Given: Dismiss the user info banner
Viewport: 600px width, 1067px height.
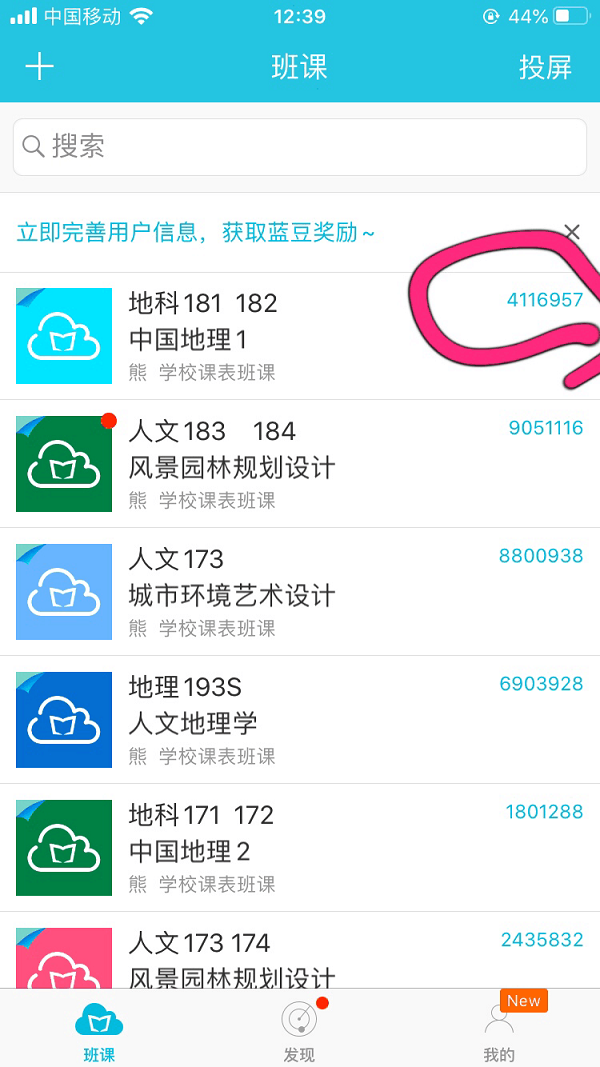Looking at the screenshot, I should coord(572,232).
